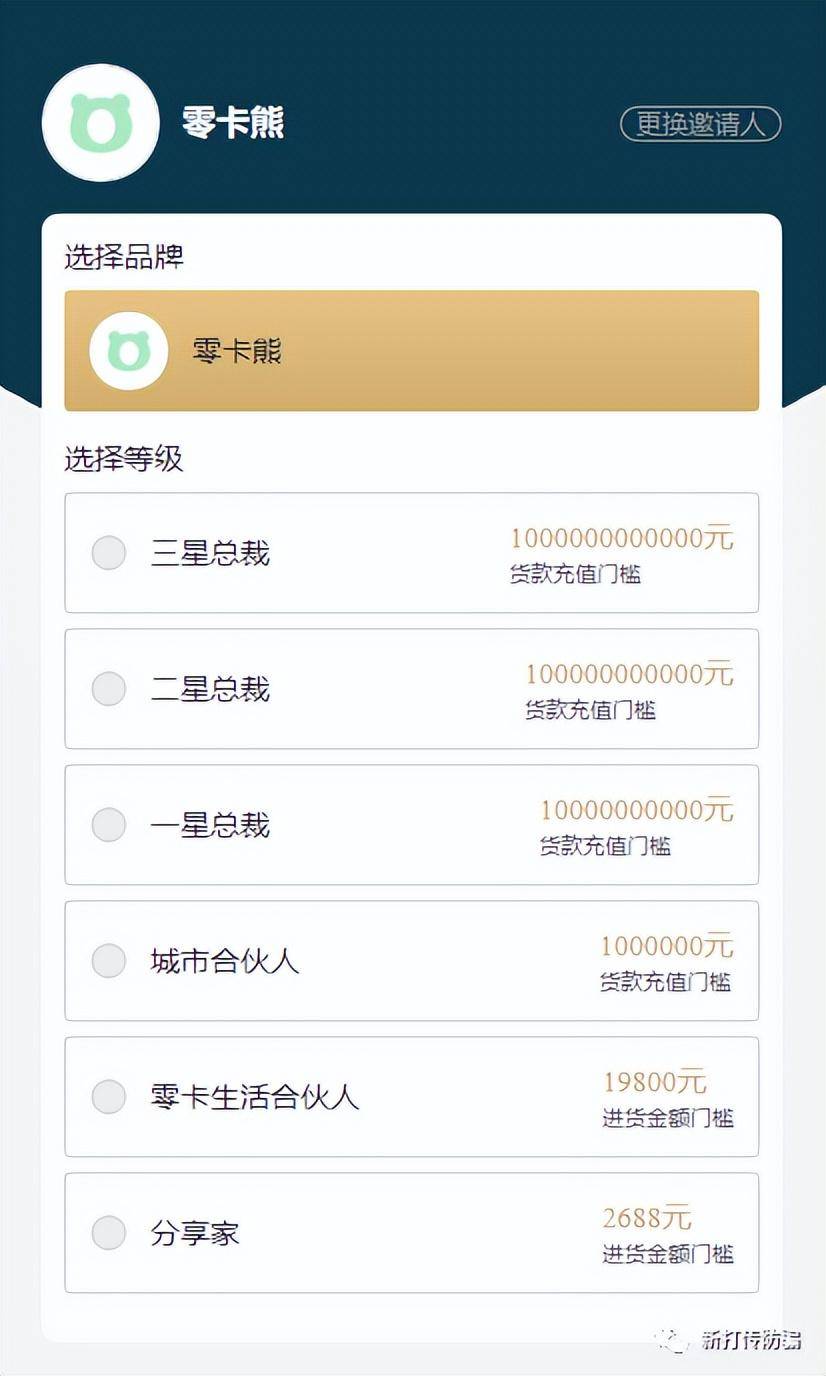Pick the 一星总裁 level
Viewport: 826px width, 1376px height.
pos(411,825)
